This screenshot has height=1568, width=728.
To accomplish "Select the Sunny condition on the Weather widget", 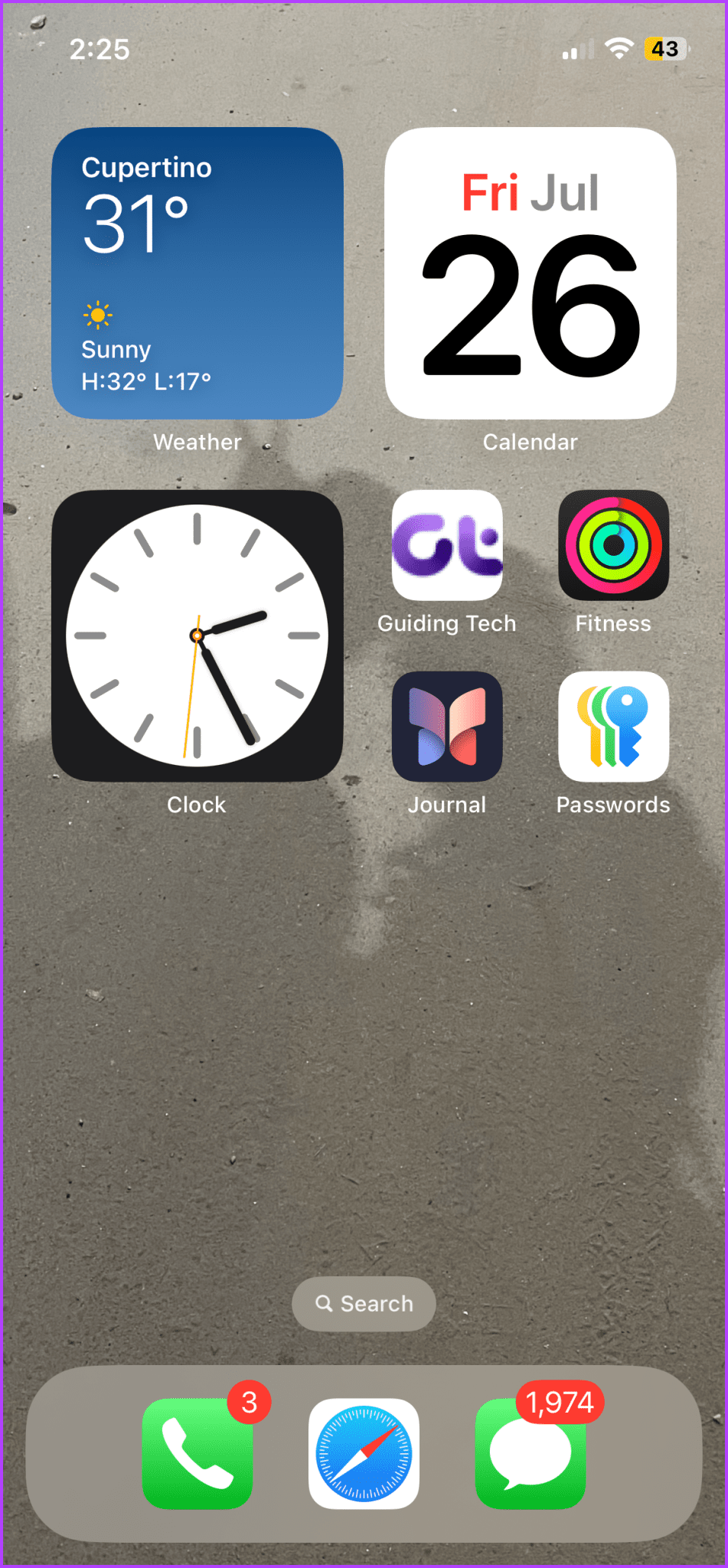I will tap(116, 349).
